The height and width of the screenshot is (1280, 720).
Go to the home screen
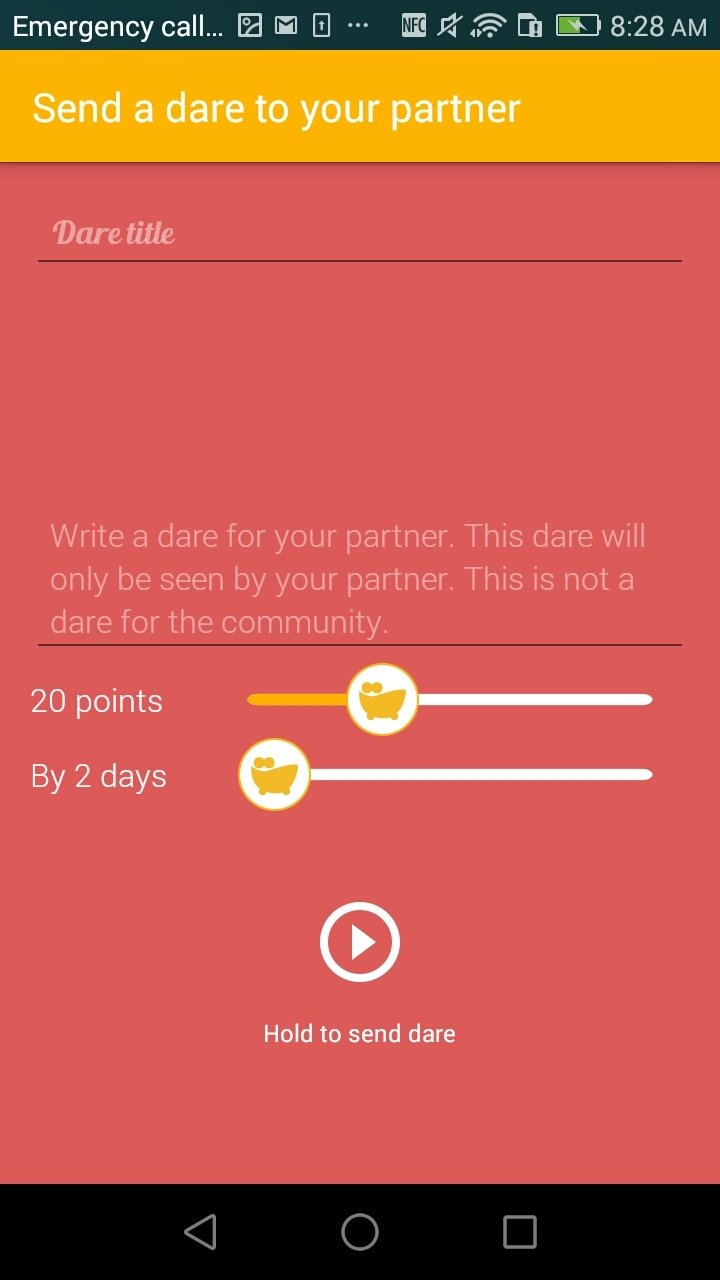(x=360, y=1232)
